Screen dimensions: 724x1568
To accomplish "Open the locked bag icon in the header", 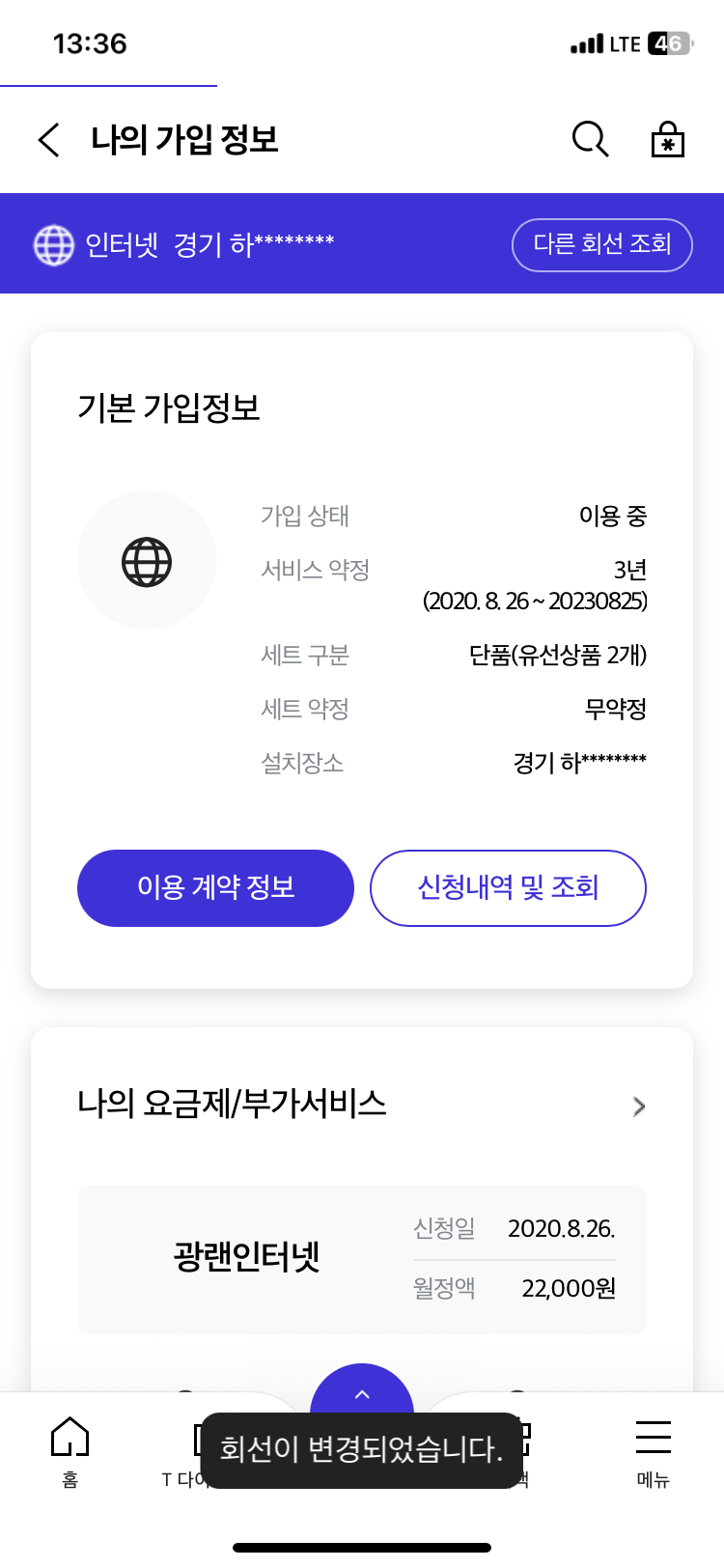I will [667, 139].
